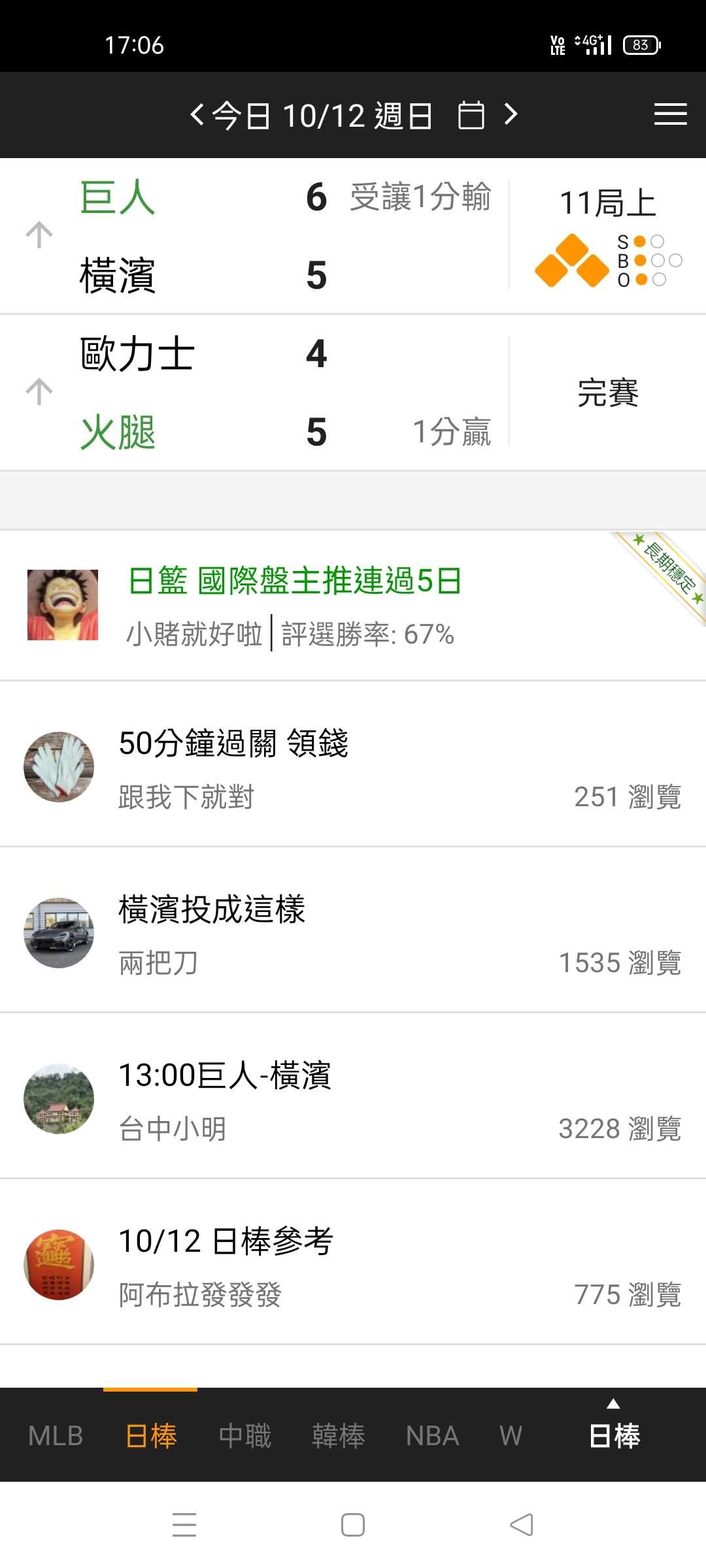Open post 日籃 國際盤主推連過5日
Image resolution: width=706 pixels, height=1568 pixels.
click(294, 581)
